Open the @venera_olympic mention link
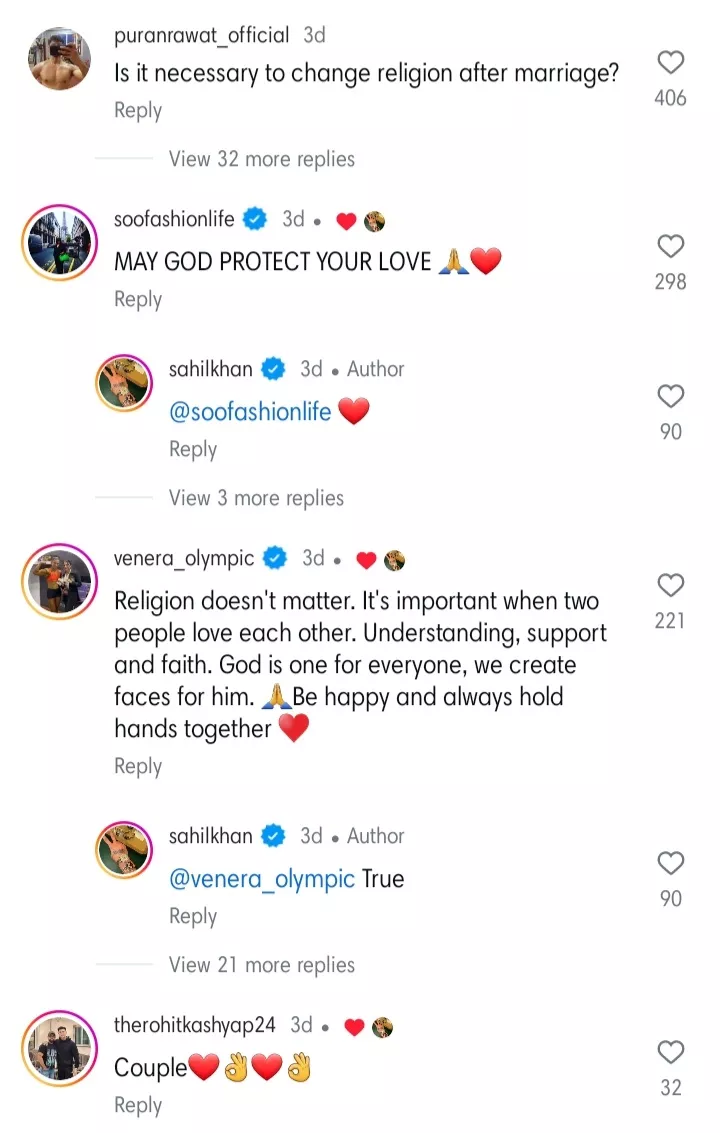Viewport: 720px width, 1133px height. click(x=262, y=879)
